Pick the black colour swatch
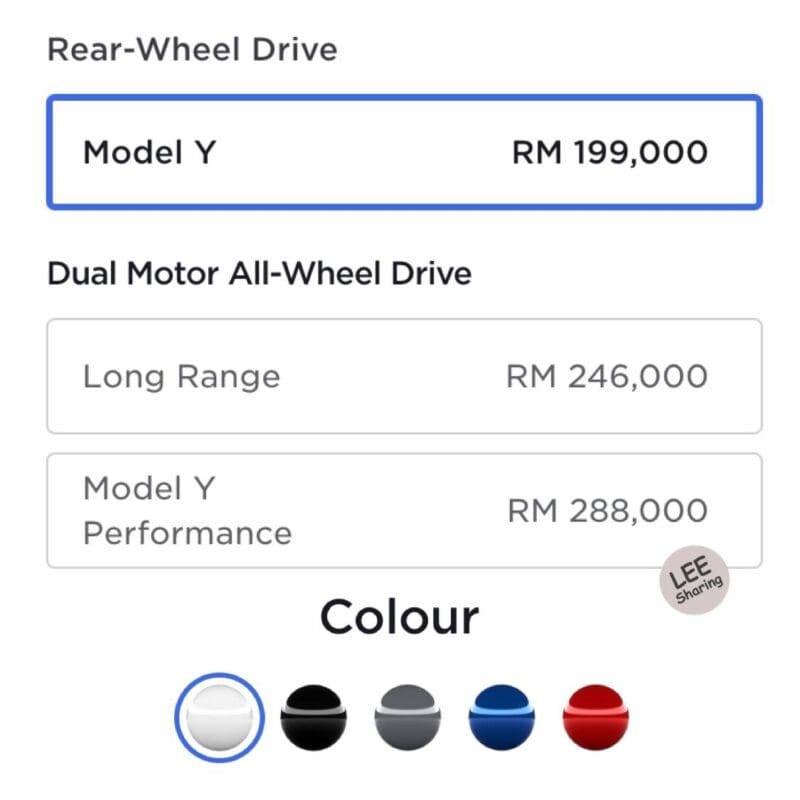 click(x=314, y=717)
